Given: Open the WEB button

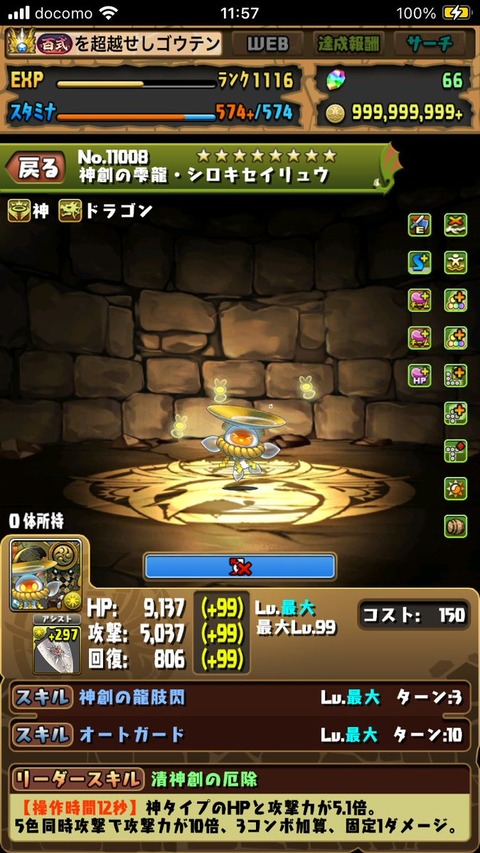Looking at the screenshot, I should (x=267, y=44).
